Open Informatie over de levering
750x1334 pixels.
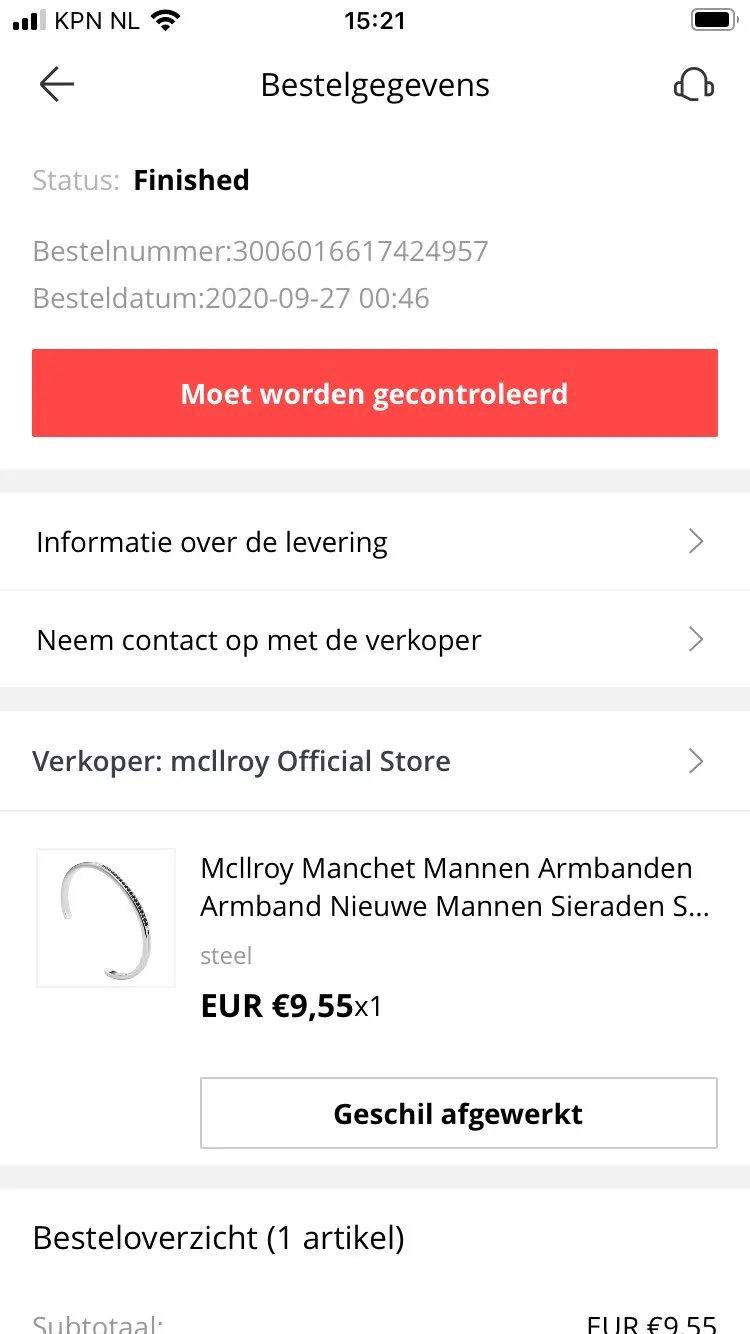click(375, 542)
